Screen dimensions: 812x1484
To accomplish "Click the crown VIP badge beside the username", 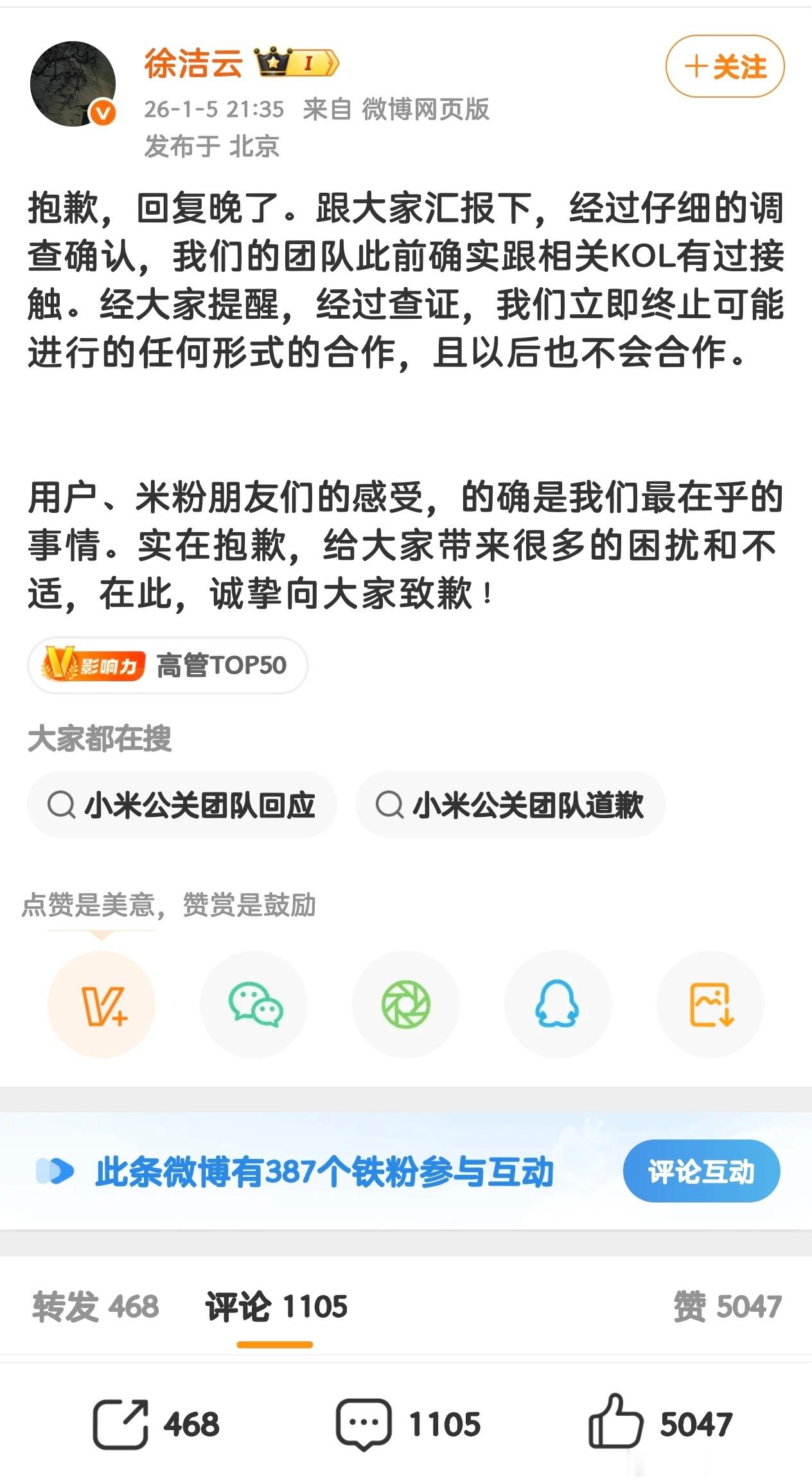I will 274,61.
